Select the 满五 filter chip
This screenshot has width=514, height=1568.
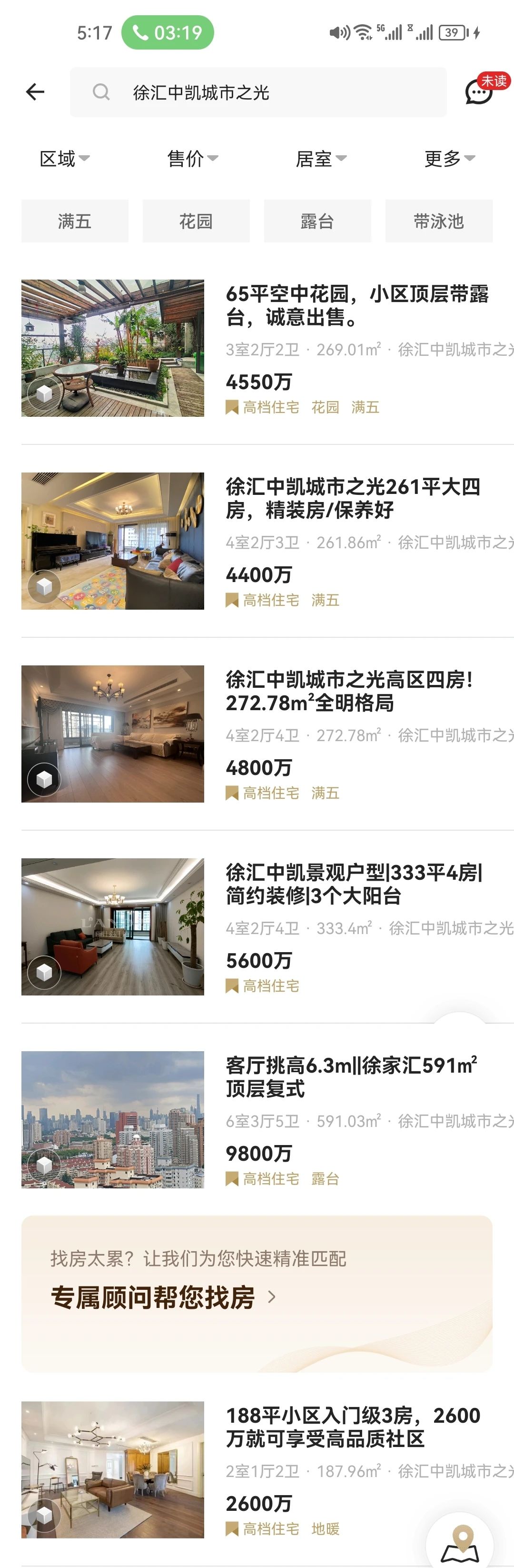(75, 221)
